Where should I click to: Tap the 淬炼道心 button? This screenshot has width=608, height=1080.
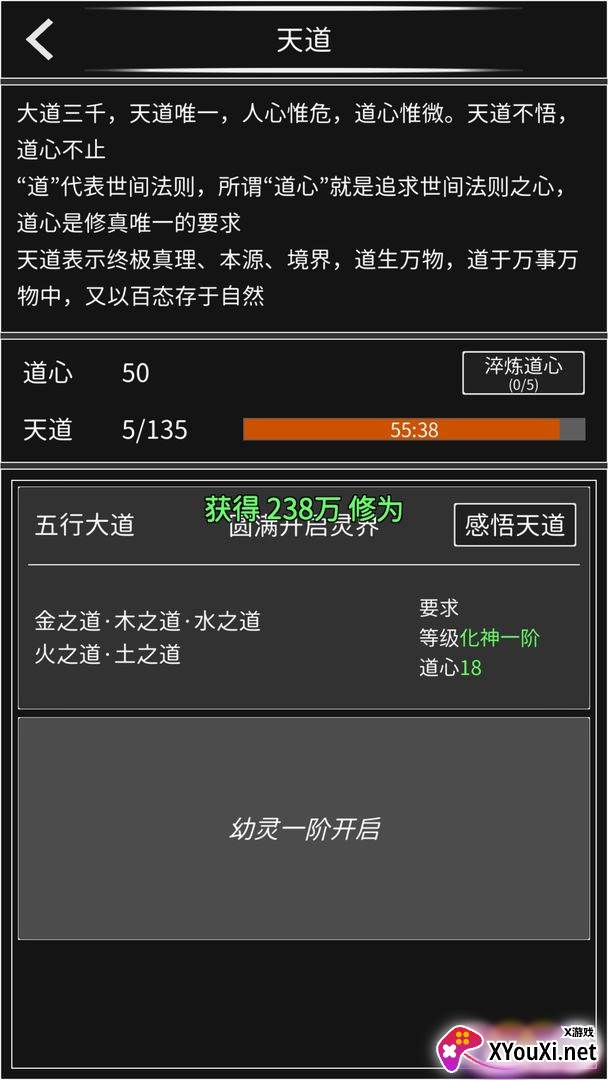click(x=523, y=373)
